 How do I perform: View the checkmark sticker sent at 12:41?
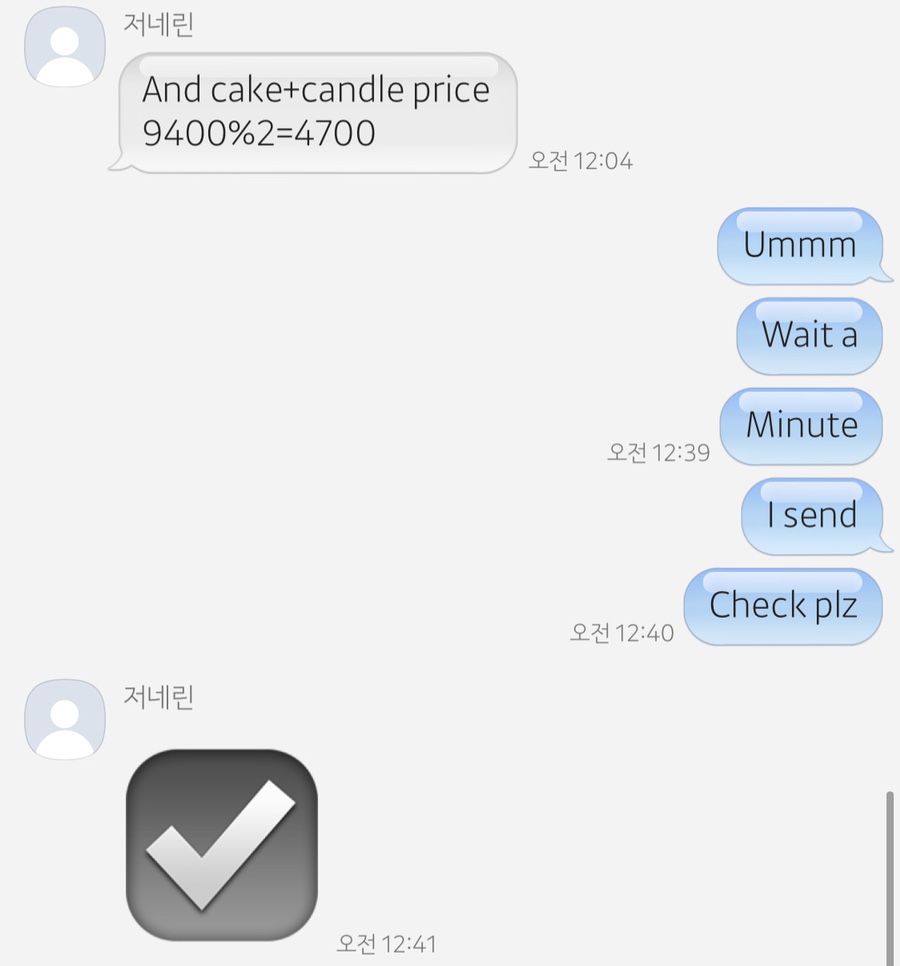[x=221, y=845]
